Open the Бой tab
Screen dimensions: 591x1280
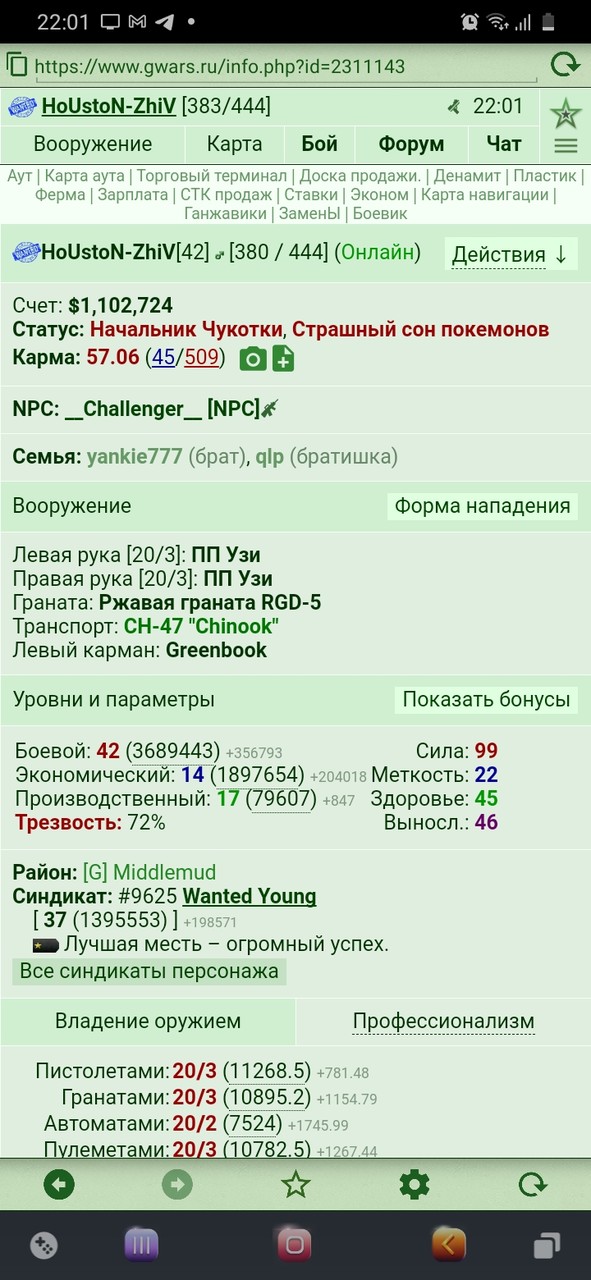point(319,144)
